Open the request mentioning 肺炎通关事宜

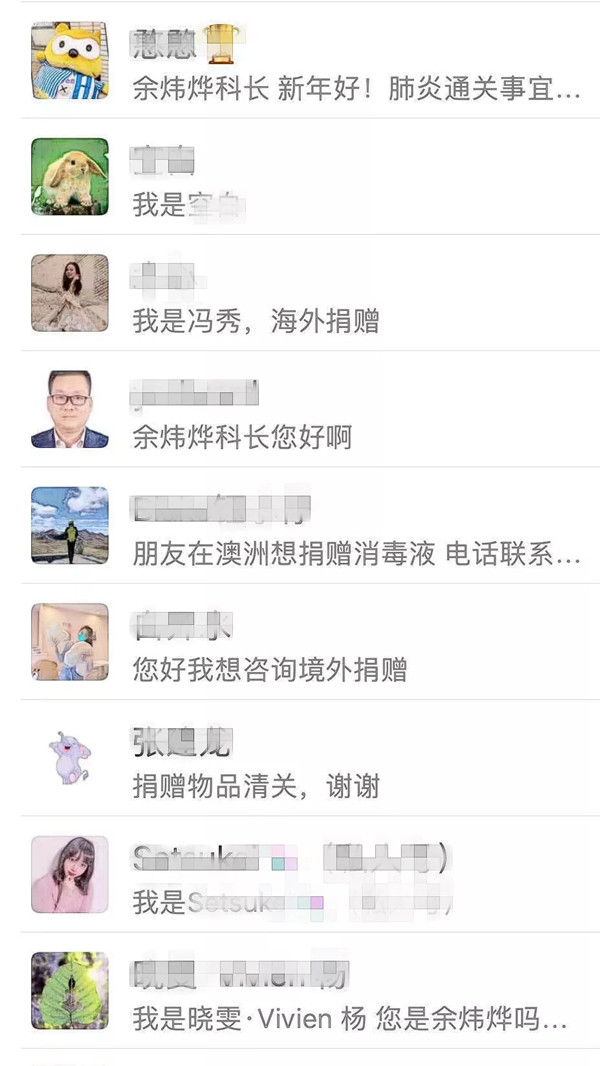click(355, 88)
